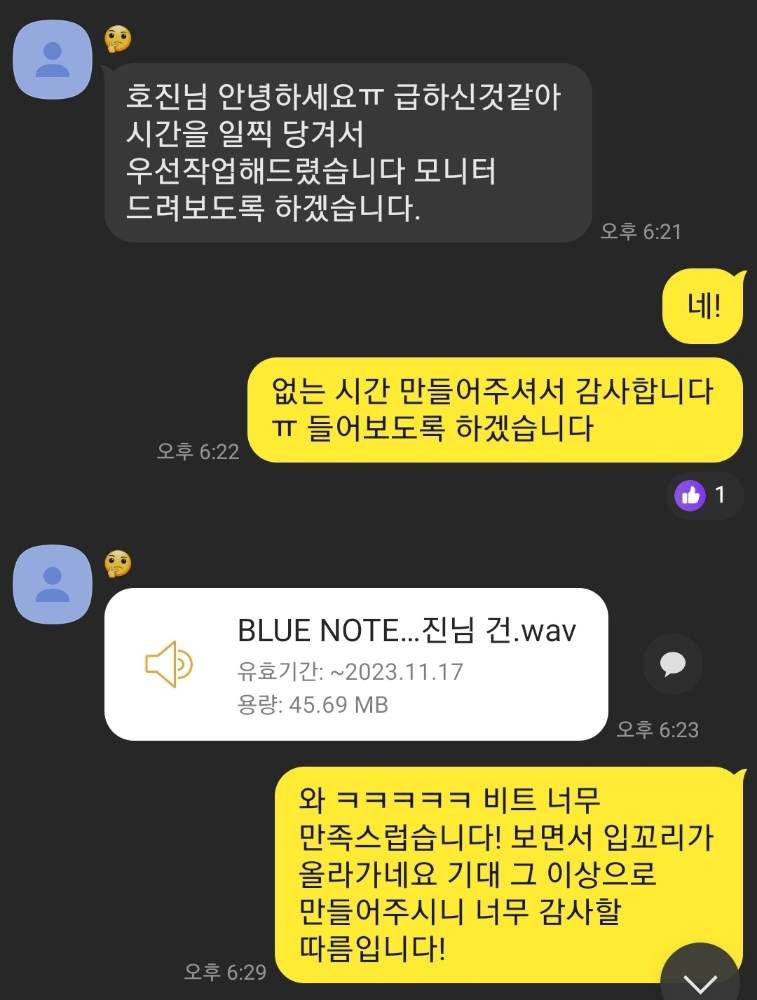Image resolution: width=757 pixels, height=1000 pixels.
Task: Open the sender's profile picture above the wav file
Action: click(x=53, y=584)
